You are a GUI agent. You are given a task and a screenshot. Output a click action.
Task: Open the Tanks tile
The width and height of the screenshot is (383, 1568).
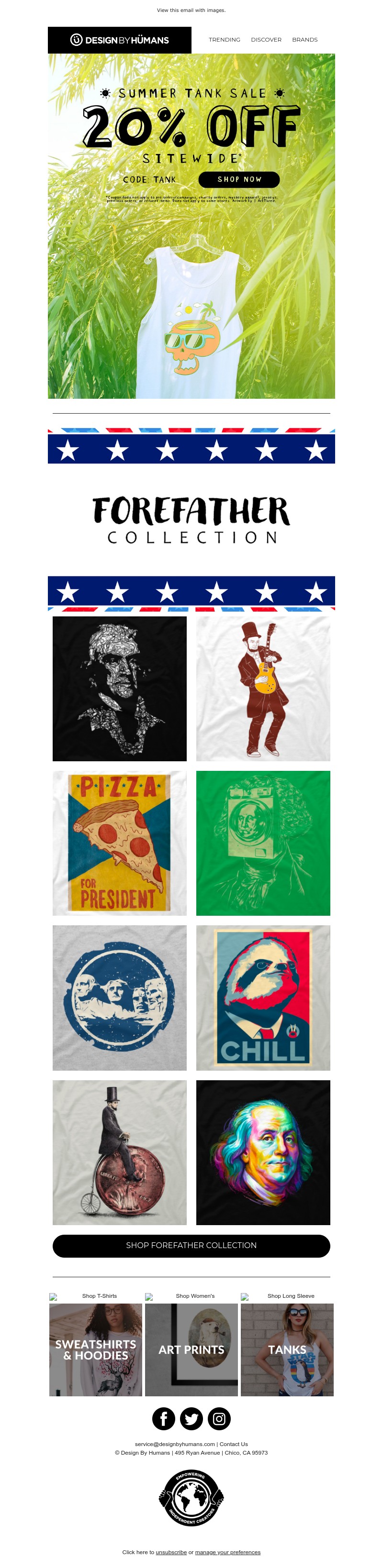click(x=287, y=1349)
